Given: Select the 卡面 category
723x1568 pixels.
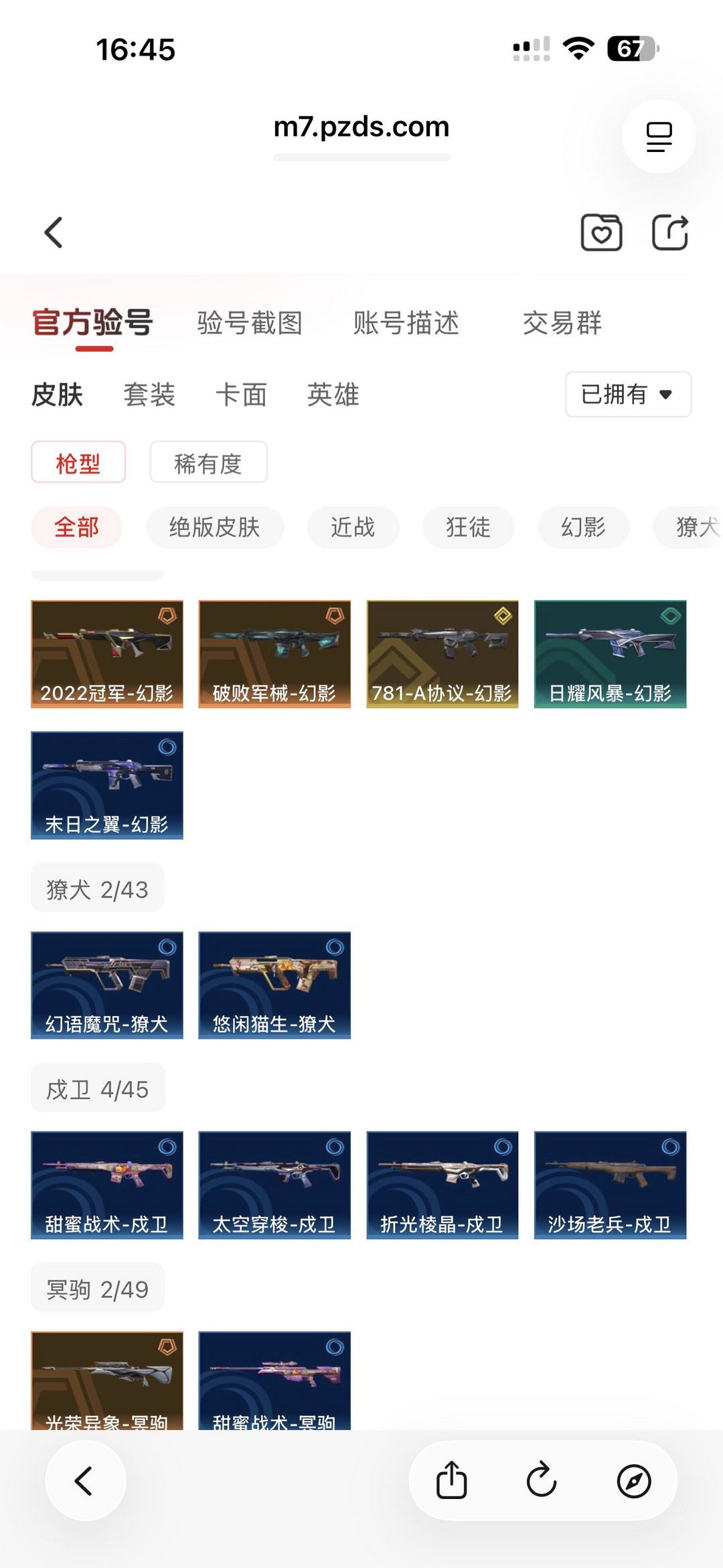Looking at the screenshot, I should tap(241, 395).
